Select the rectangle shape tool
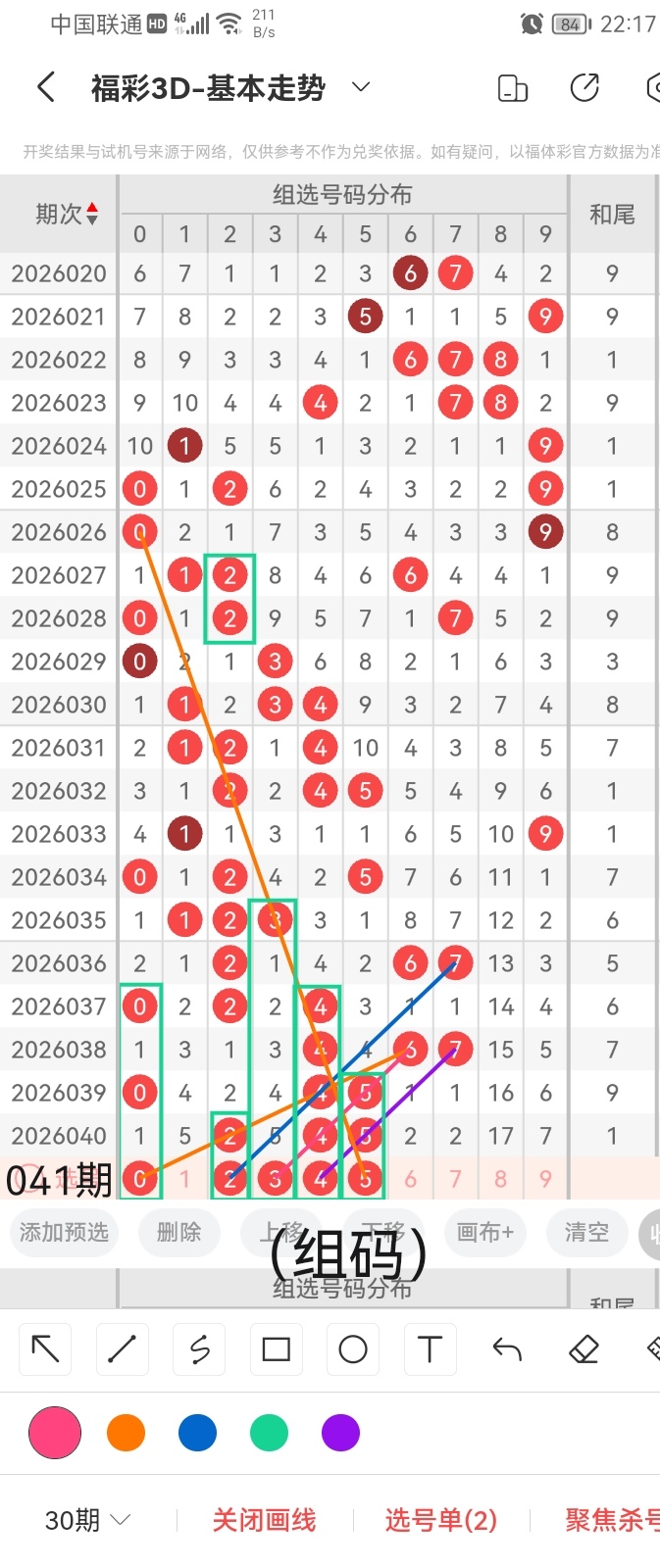 [277, 1349]
